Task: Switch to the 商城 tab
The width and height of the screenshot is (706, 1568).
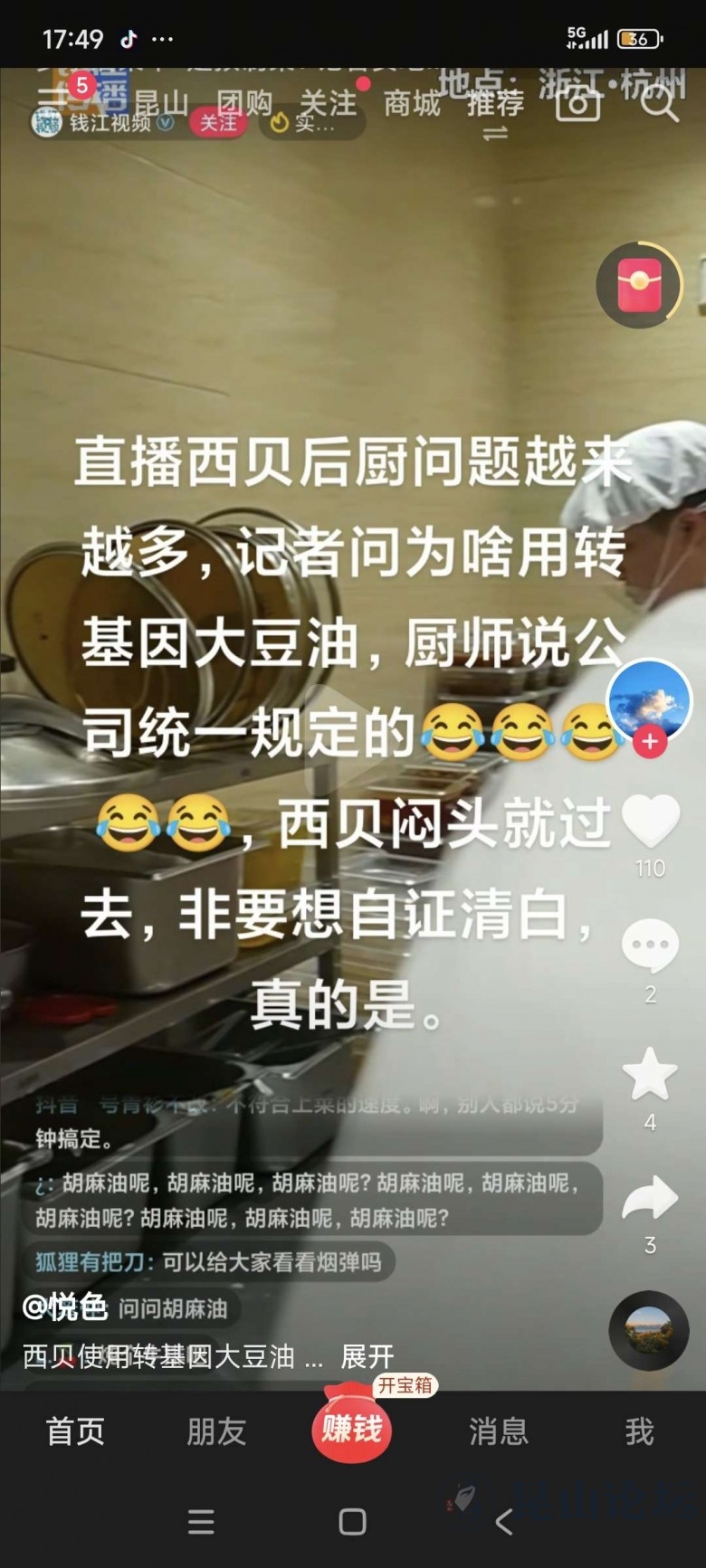Action: [412, 103]
